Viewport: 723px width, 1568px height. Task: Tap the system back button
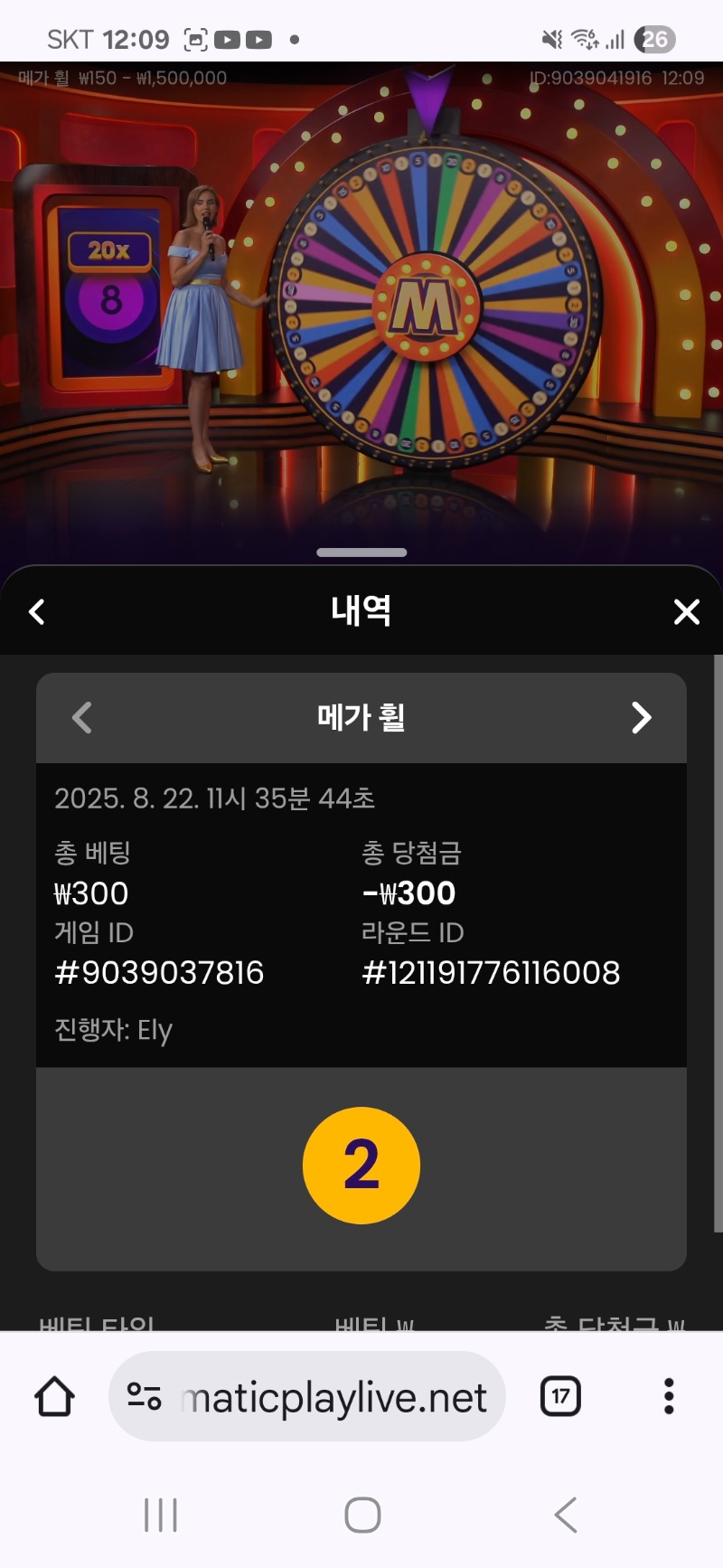[x=566, y=1515]
